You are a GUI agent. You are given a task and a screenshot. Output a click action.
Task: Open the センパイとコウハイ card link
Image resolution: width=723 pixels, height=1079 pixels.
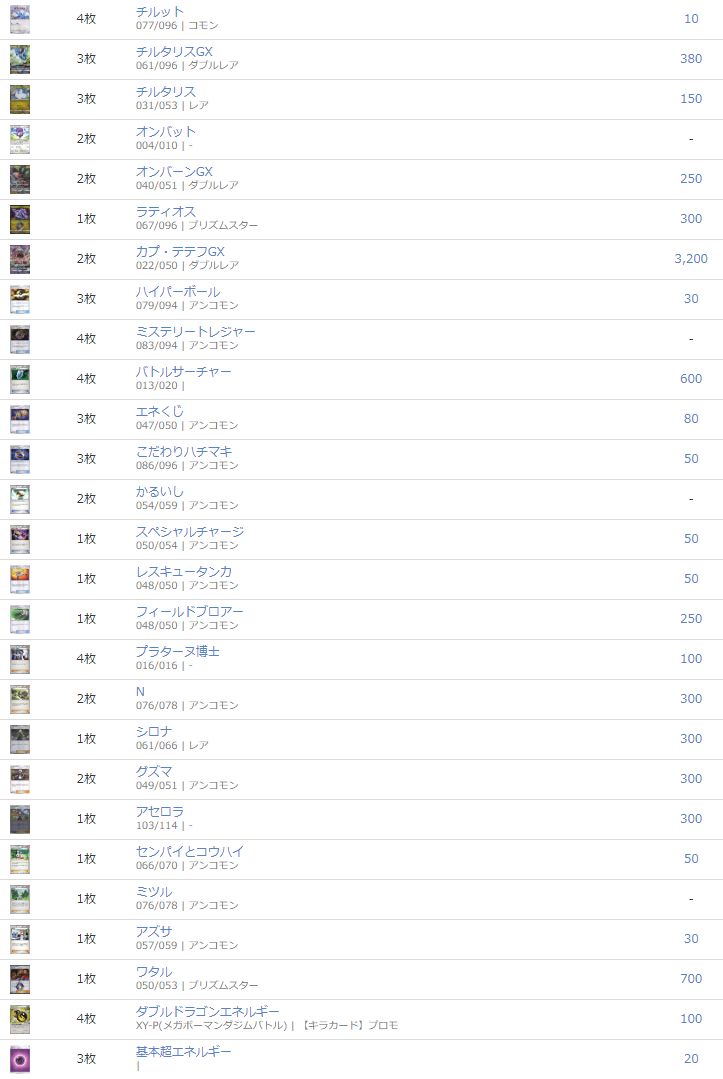tap(190, 852)
